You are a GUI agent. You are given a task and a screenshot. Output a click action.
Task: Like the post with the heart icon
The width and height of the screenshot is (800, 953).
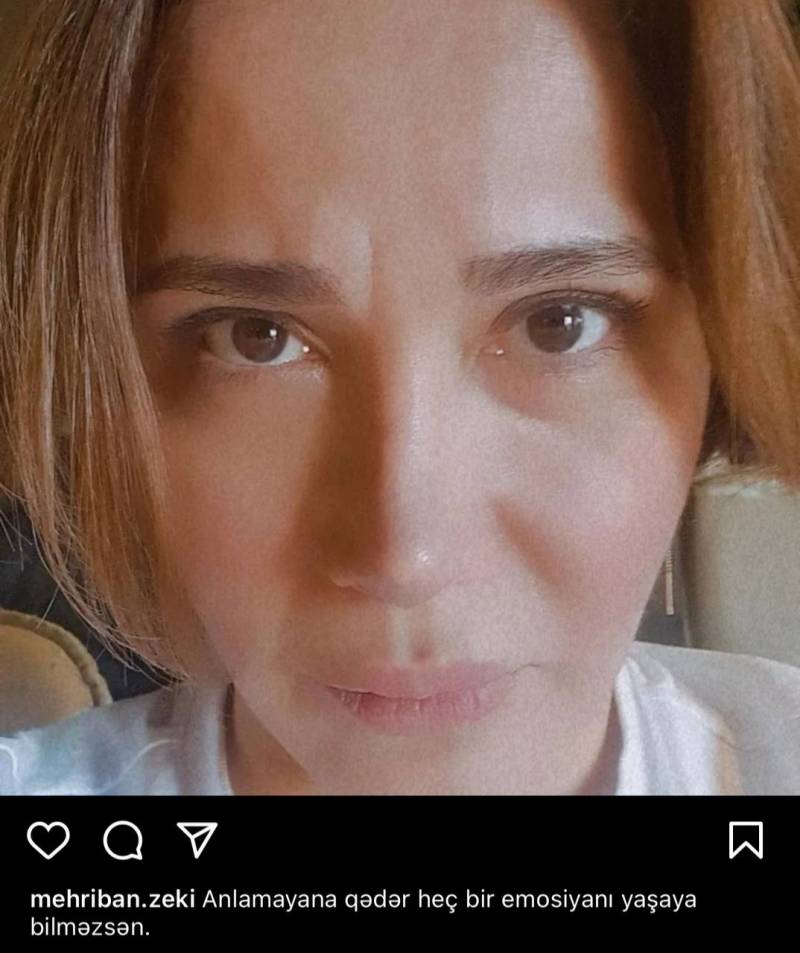pyautogui.click(x=47, y=840)
